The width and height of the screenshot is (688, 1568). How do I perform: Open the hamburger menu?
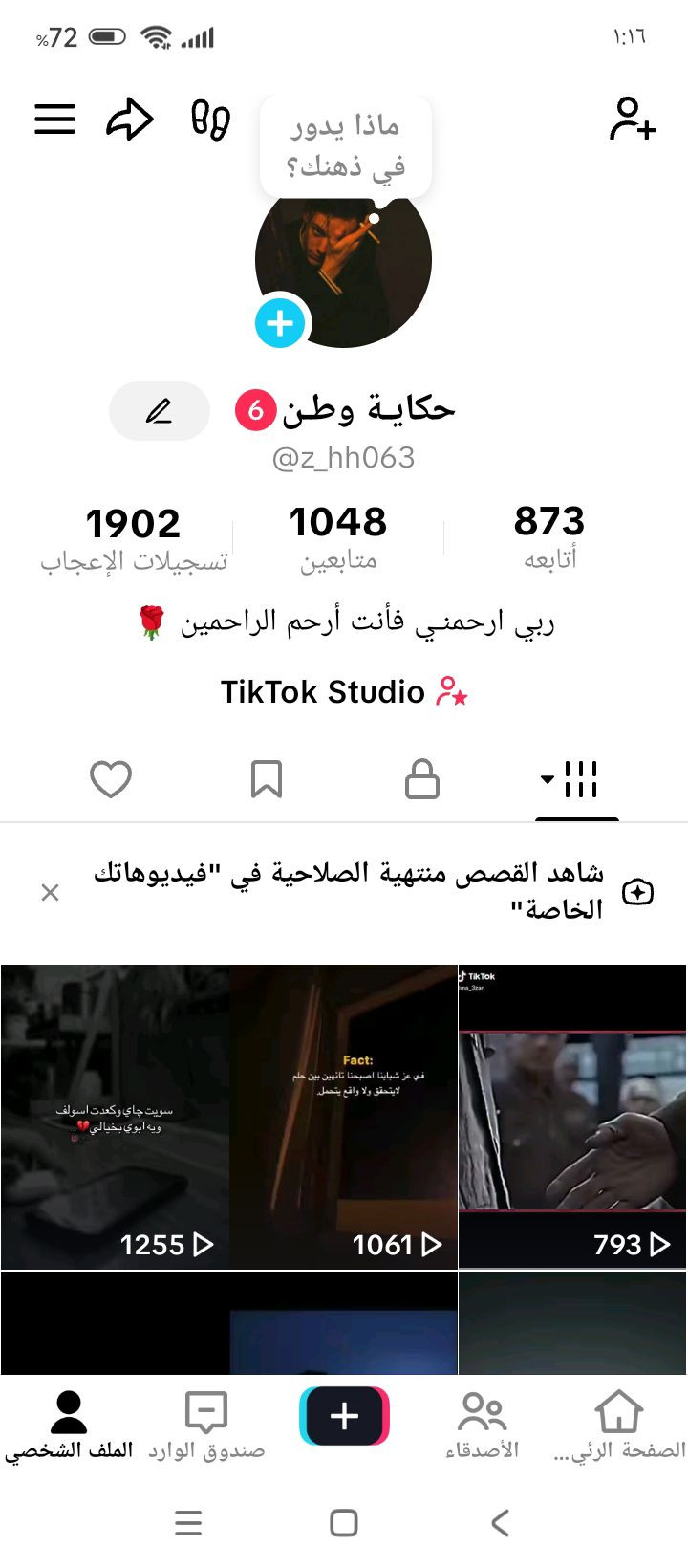(x=54, y=120)
